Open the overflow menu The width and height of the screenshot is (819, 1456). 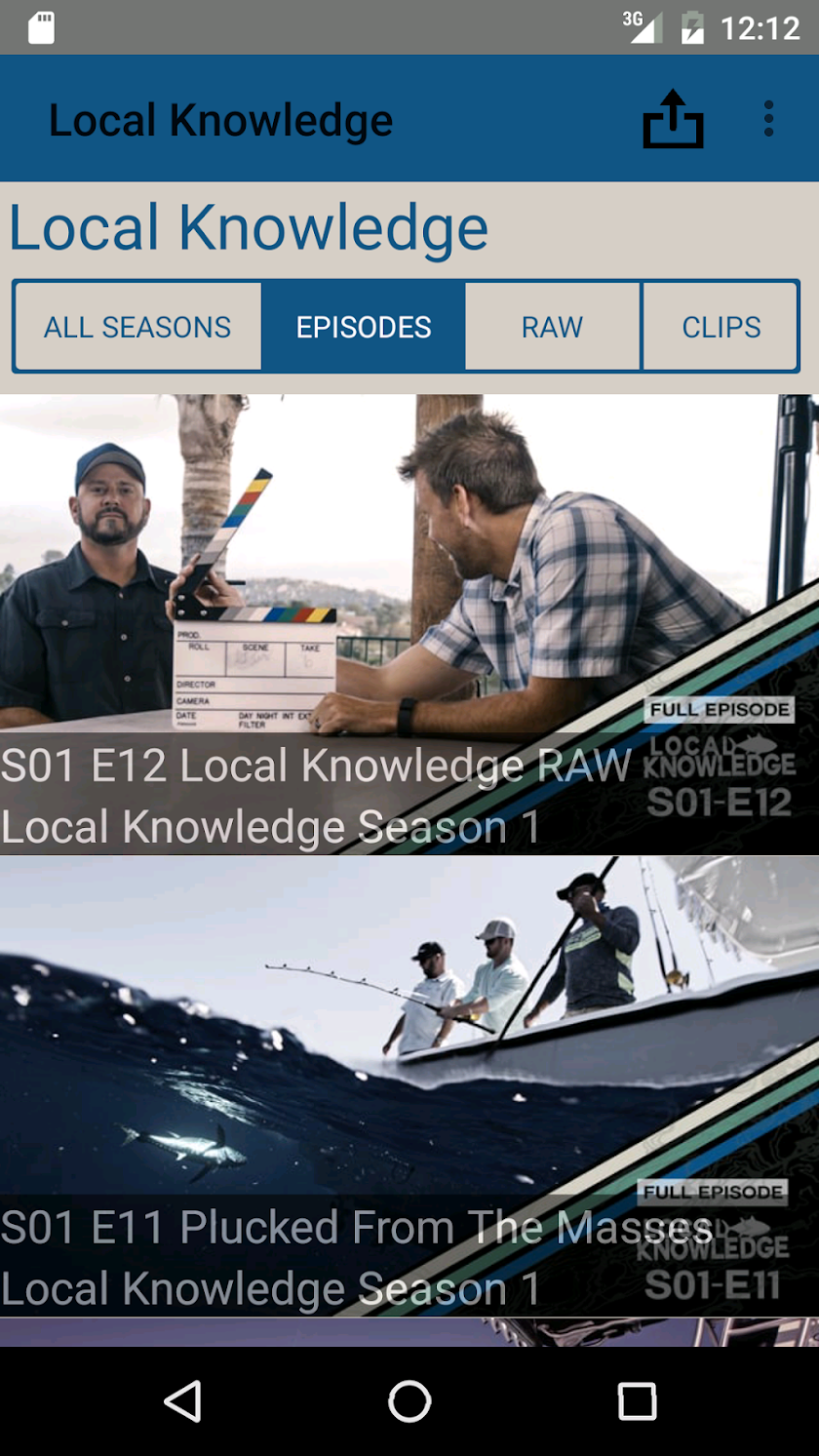click(768, 119)
